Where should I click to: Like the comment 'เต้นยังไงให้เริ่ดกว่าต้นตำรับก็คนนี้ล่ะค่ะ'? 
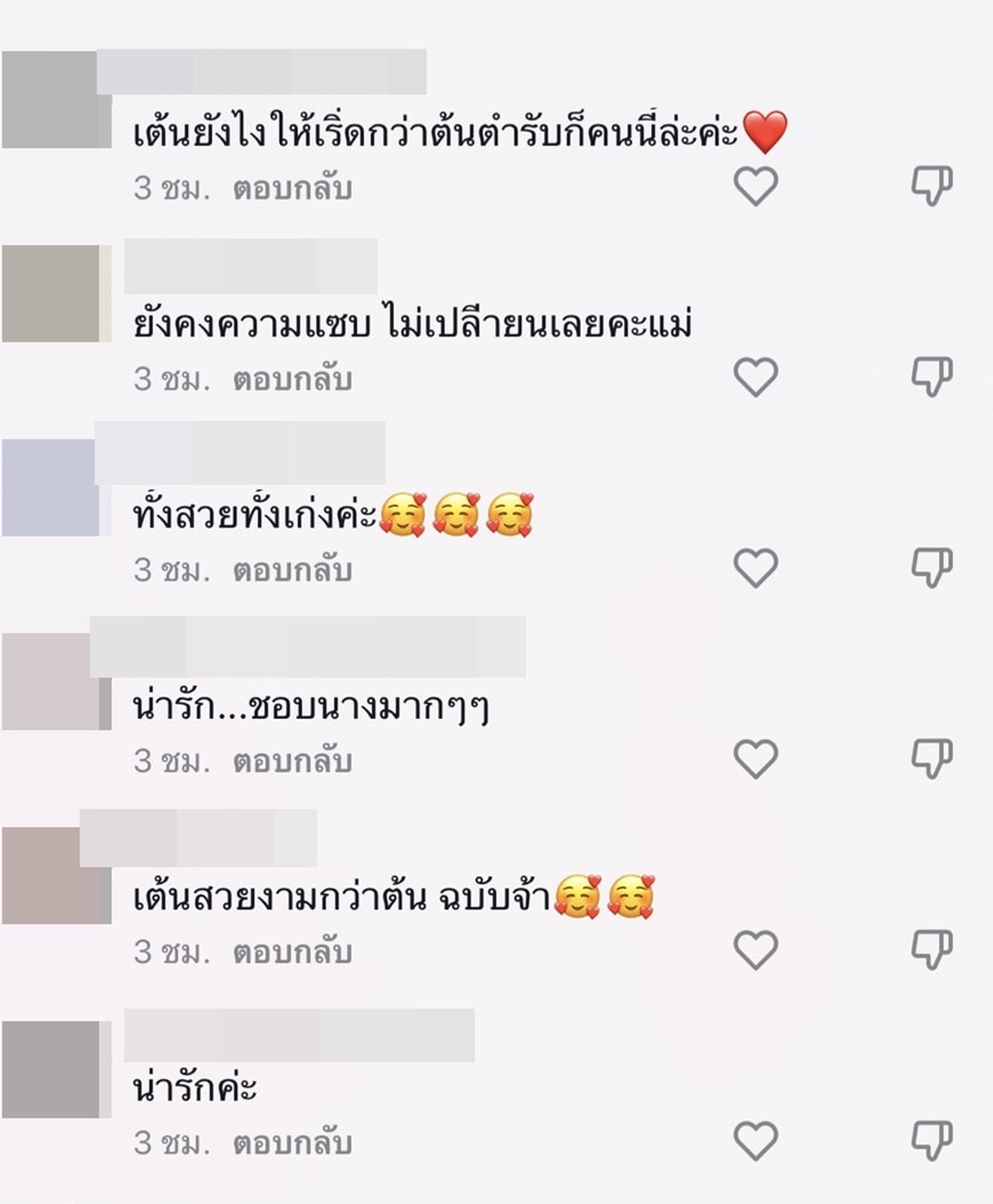756,187
